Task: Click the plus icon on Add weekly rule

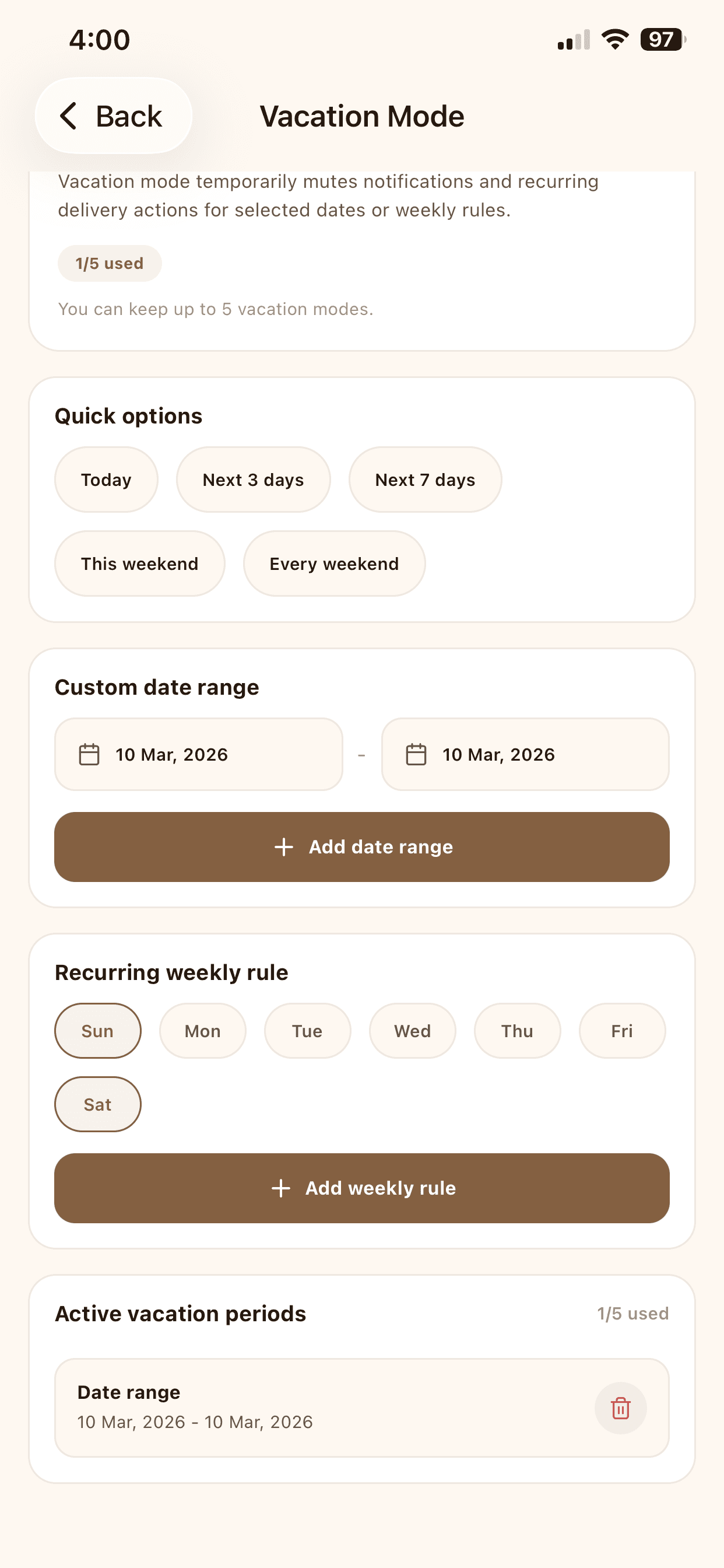Action: pos(280,1188)
